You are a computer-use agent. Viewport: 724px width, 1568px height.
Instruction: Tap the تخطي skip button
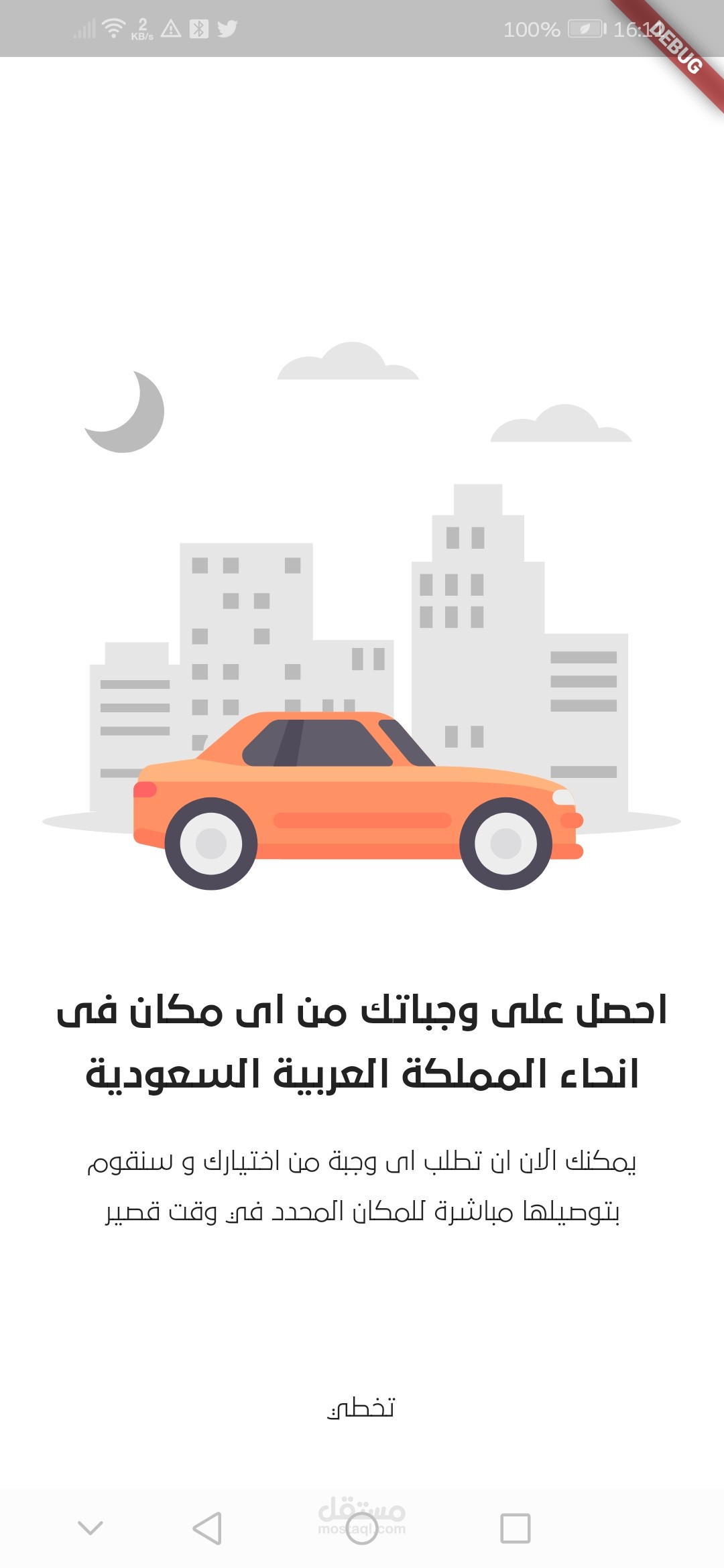pyautogui.click(x=361, y=1408)
